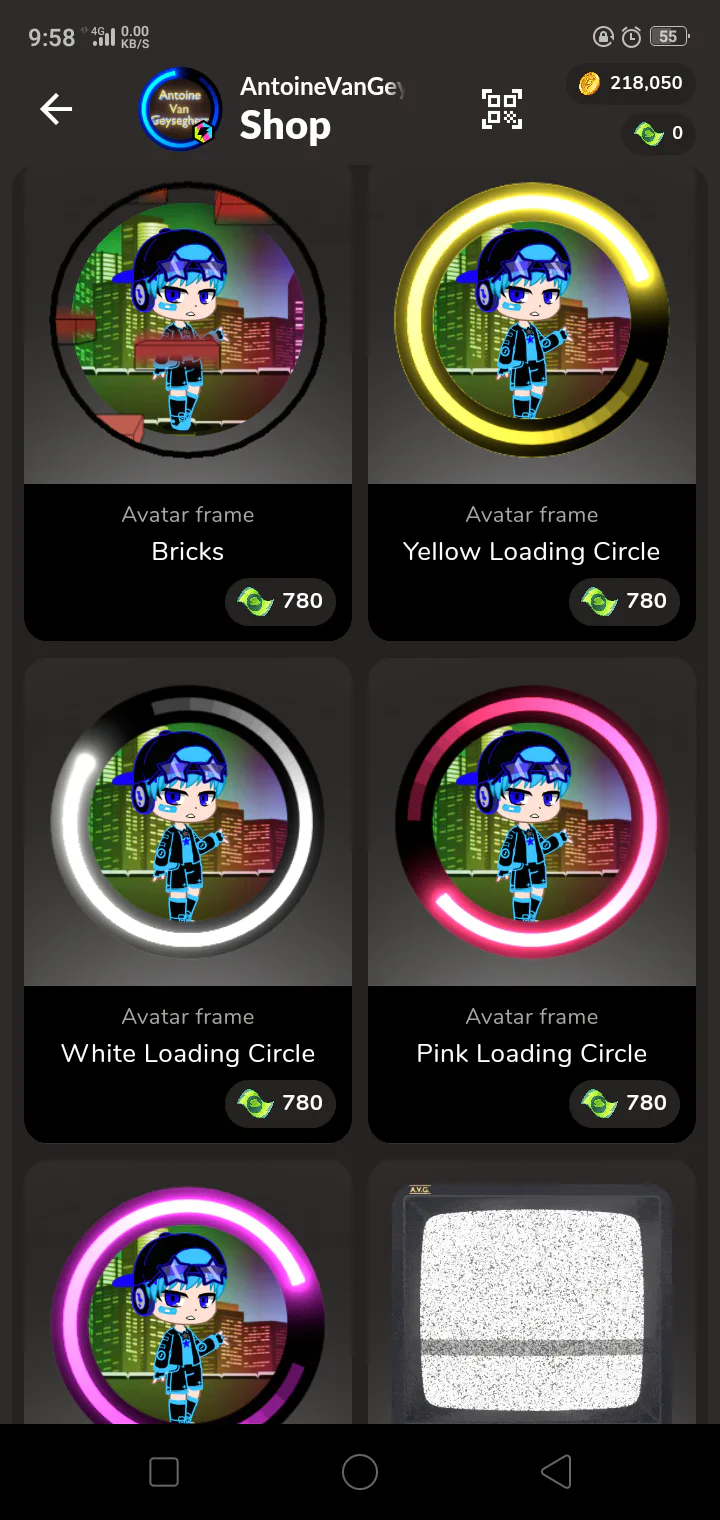The height and width of the screenshot is (1520, 720).
Task: Select the White Loading Circle frame
Action: [188, 900]
